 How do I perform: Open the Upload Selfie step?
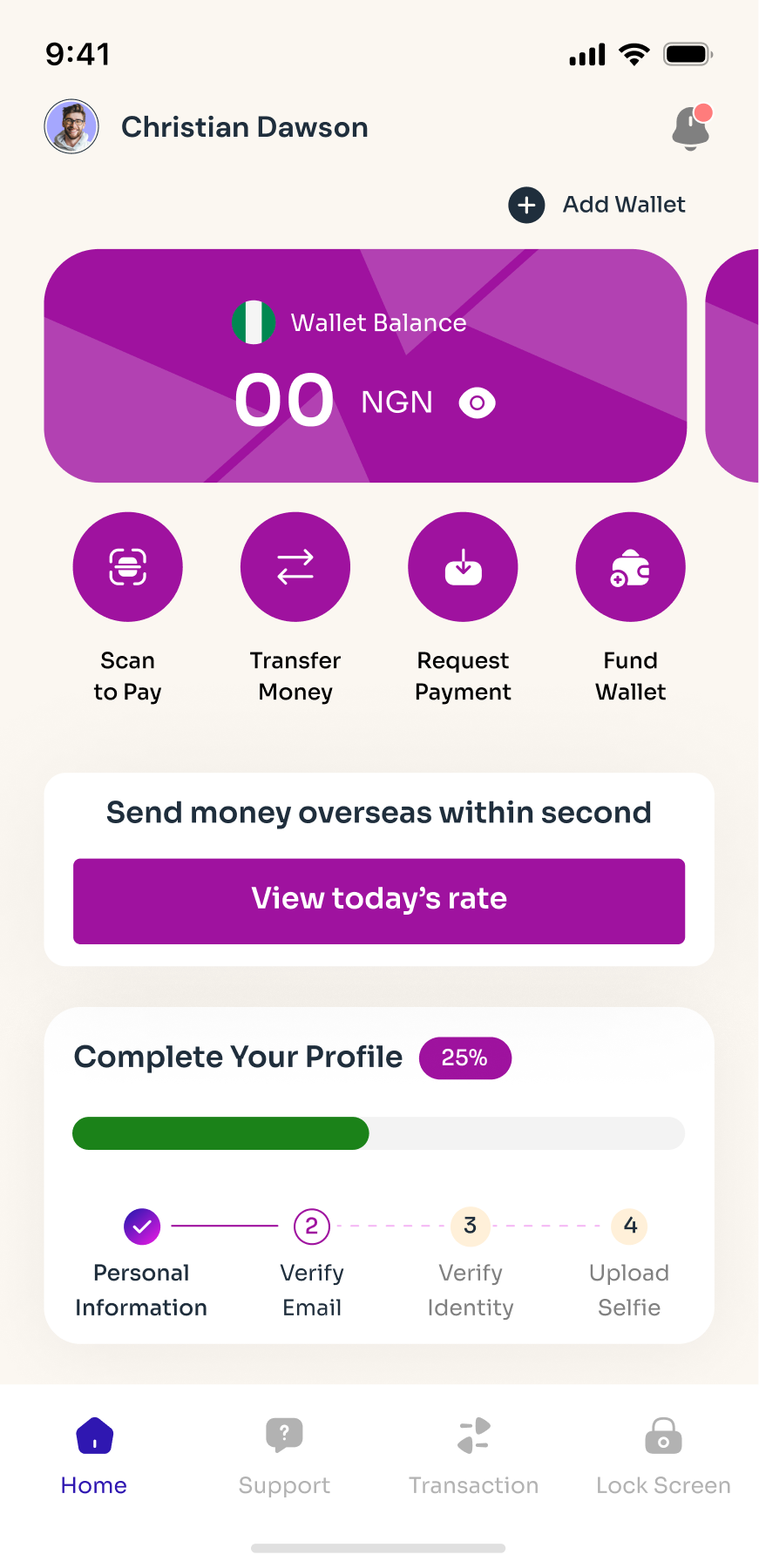coord(629,1264)
